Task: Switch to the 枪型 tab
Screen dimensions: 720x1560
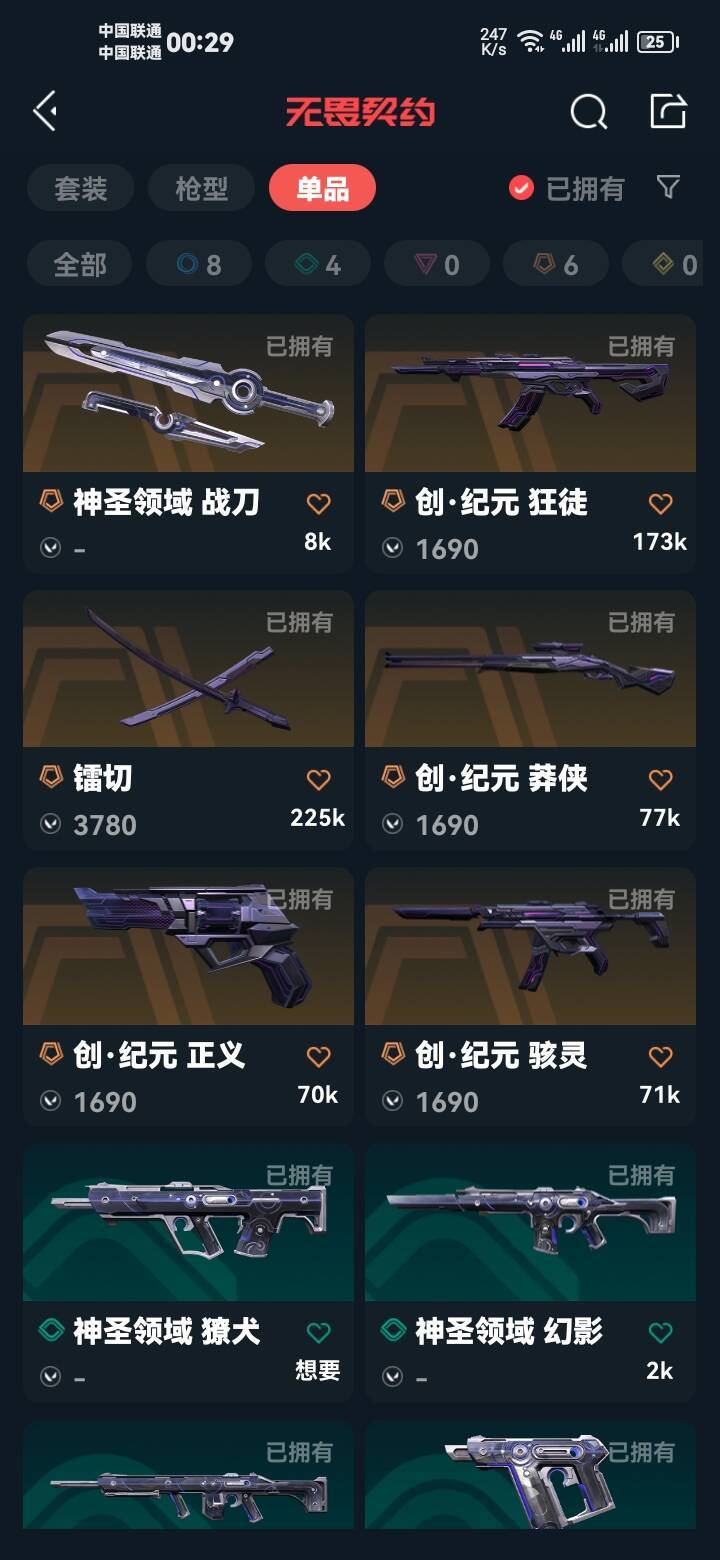Action: pyautogui.click(x=202, y=188)
